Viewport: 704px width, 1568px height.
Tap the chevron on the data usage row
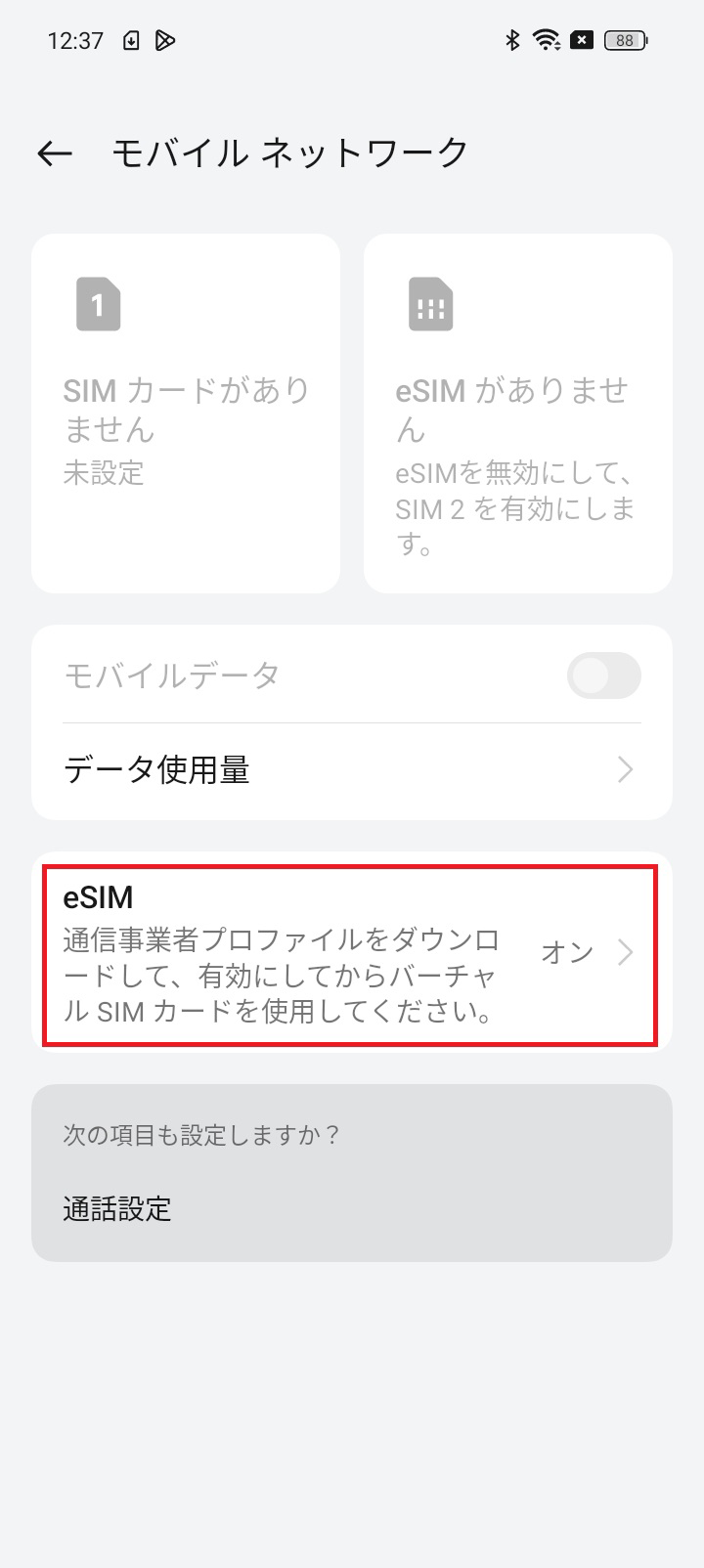tap(626, 770)
